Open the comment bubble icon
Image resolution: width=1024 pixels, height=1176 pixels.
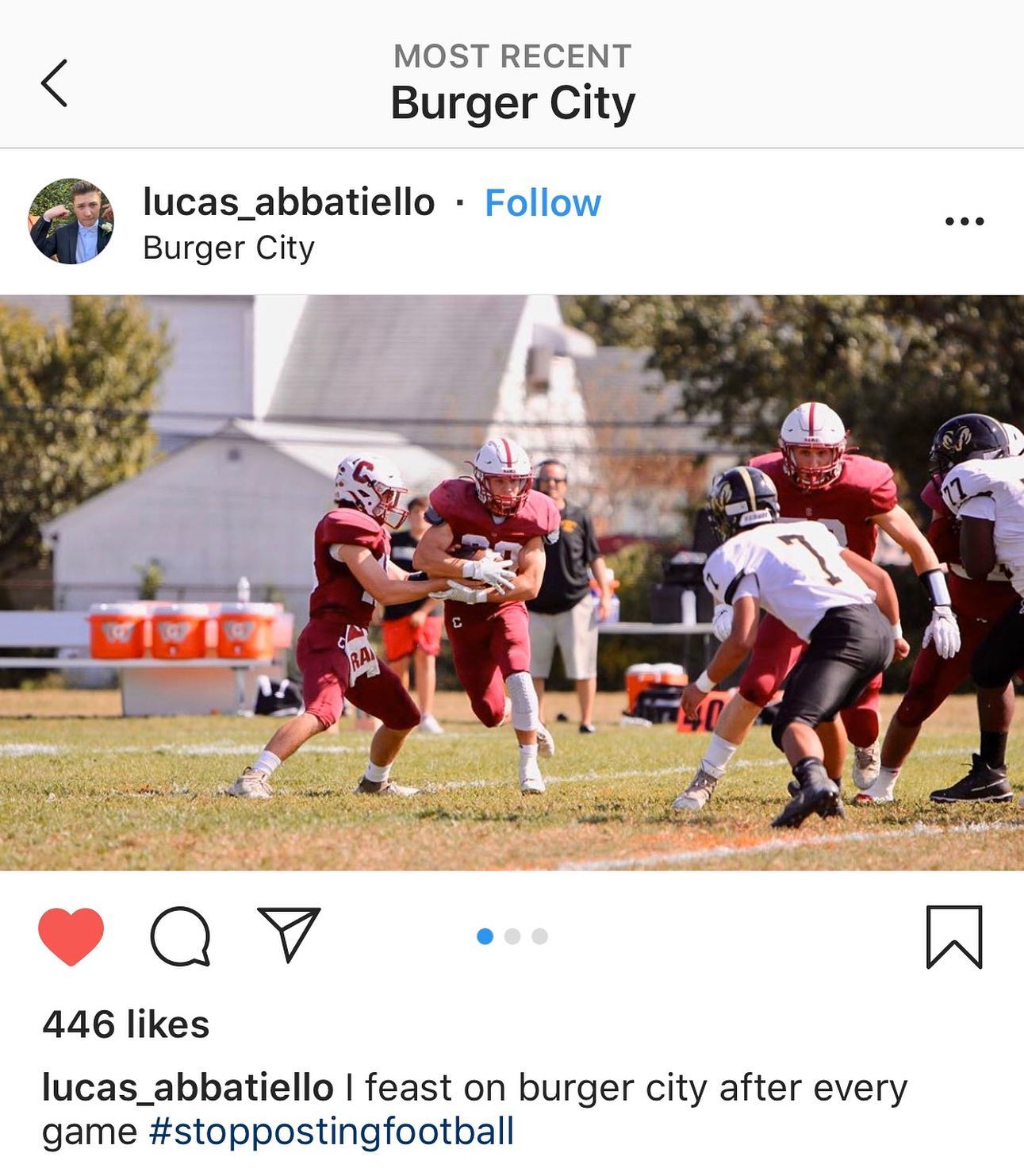click(181, 936)
